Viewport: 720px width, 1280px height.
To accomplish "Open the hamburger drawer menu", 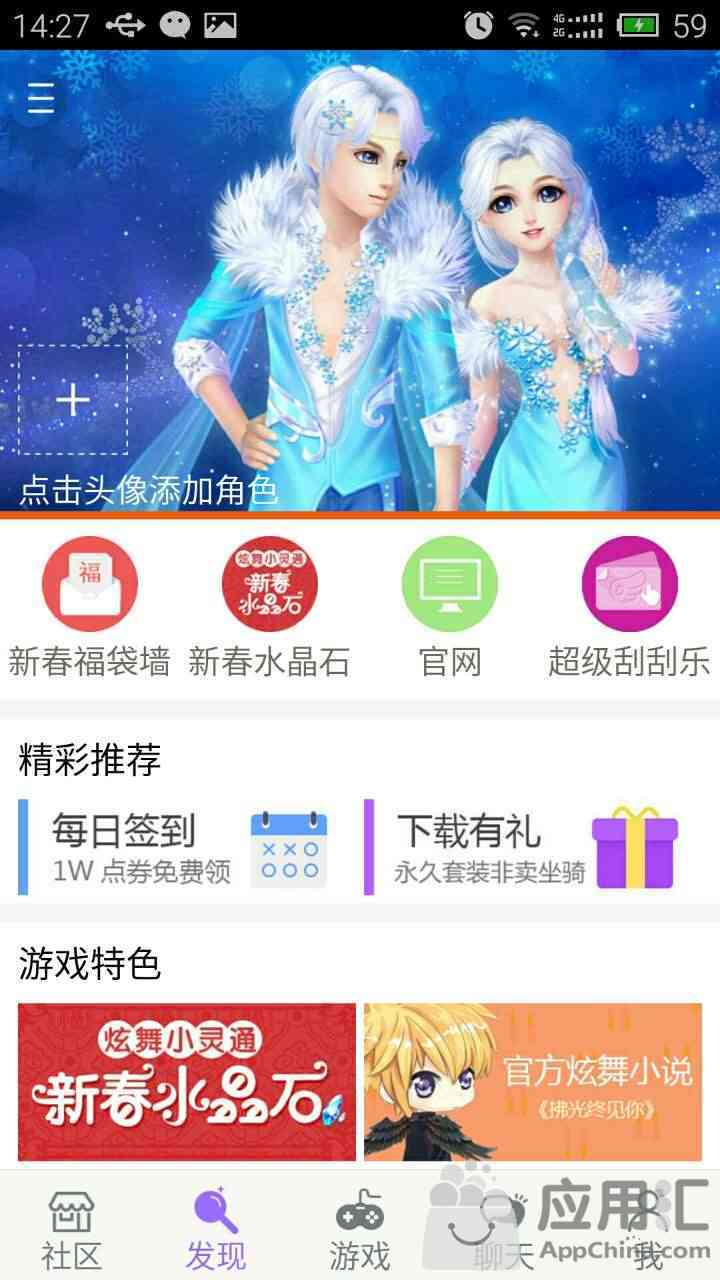I will (x=40, y=98).
